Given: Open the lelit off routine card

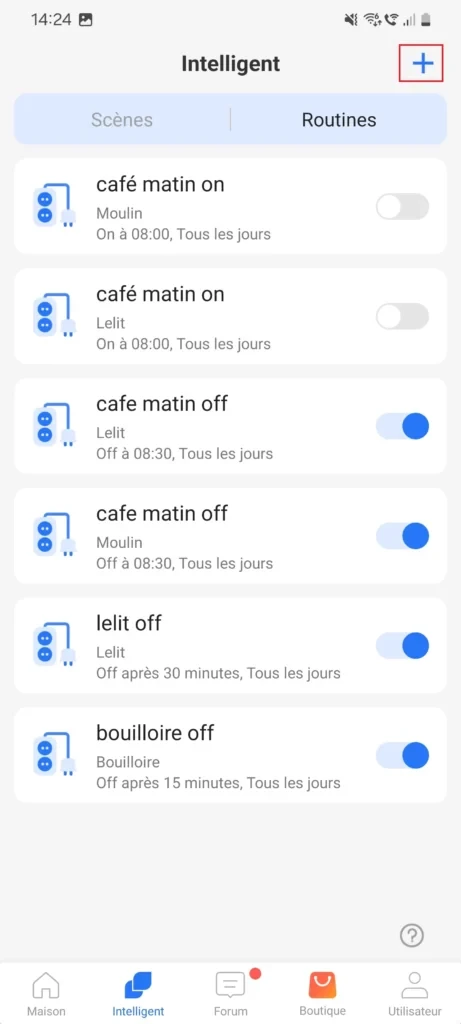Looking at the screenshot, I should [x=230, y=645].
